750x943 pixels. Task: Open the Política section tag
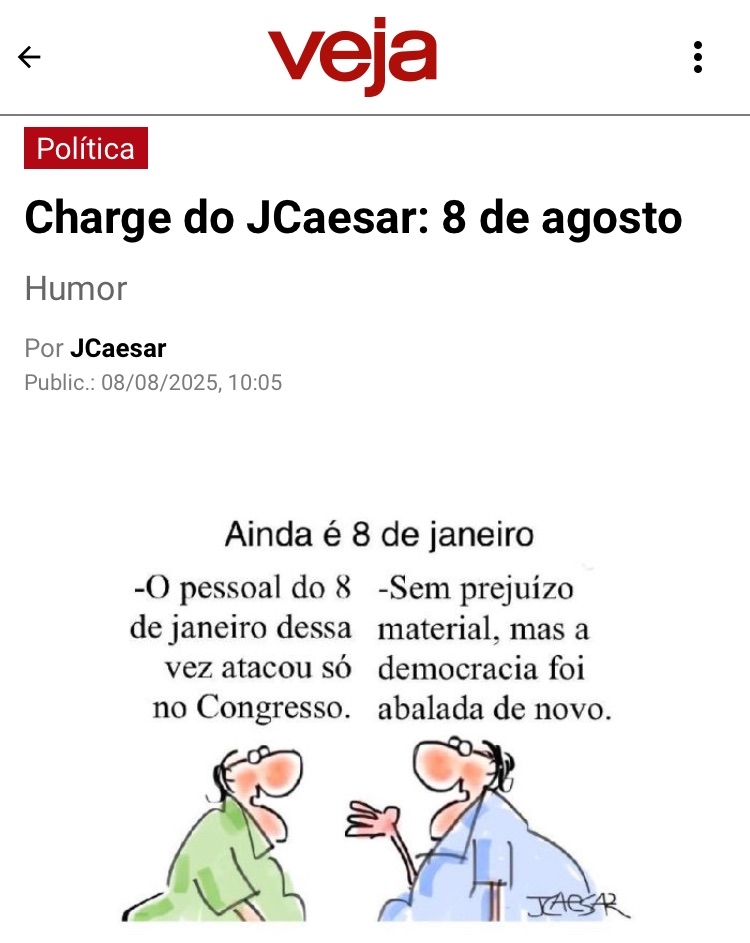pos(86,149)
